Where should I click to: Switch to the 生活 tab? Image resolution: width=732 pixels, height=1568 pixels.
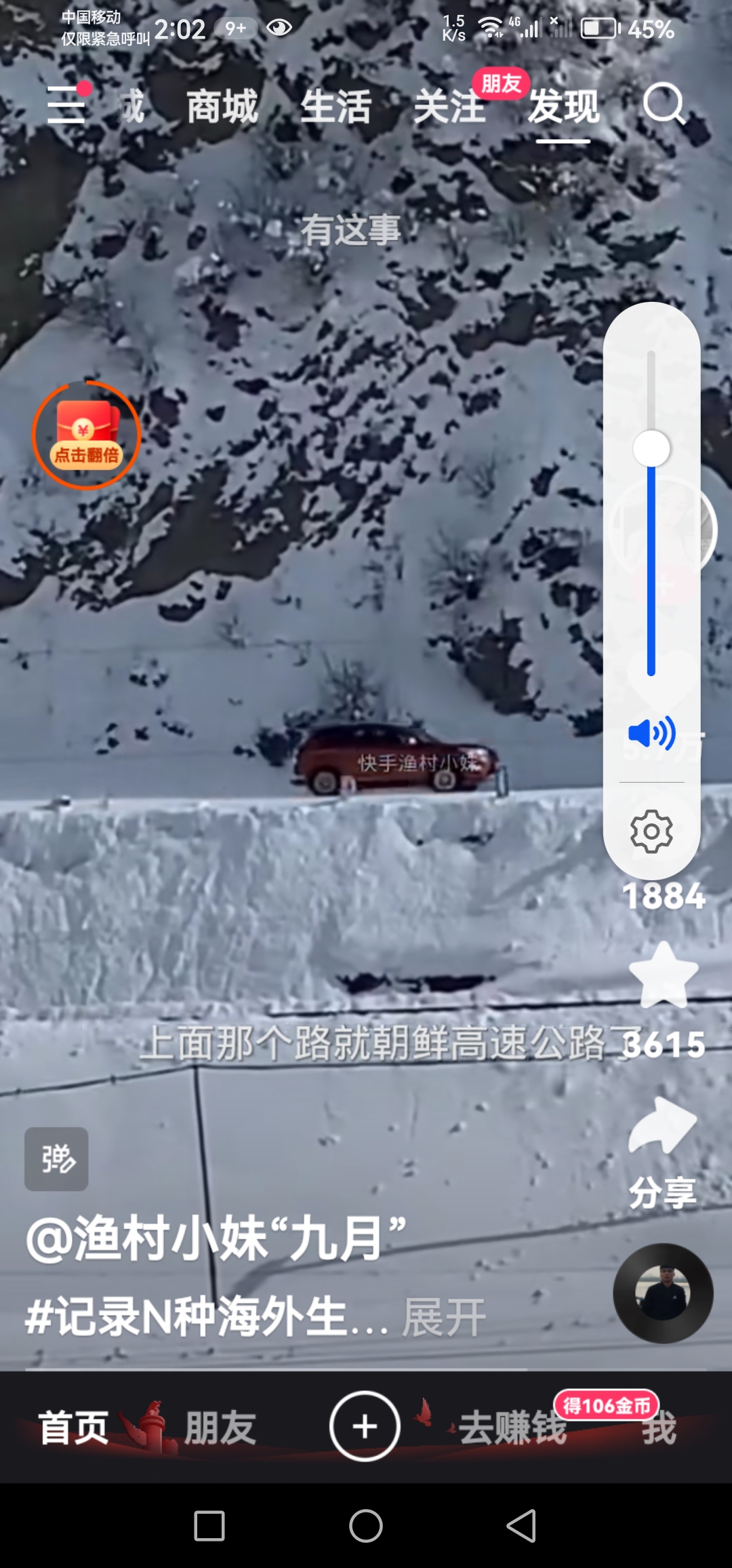tap(336, 107)
